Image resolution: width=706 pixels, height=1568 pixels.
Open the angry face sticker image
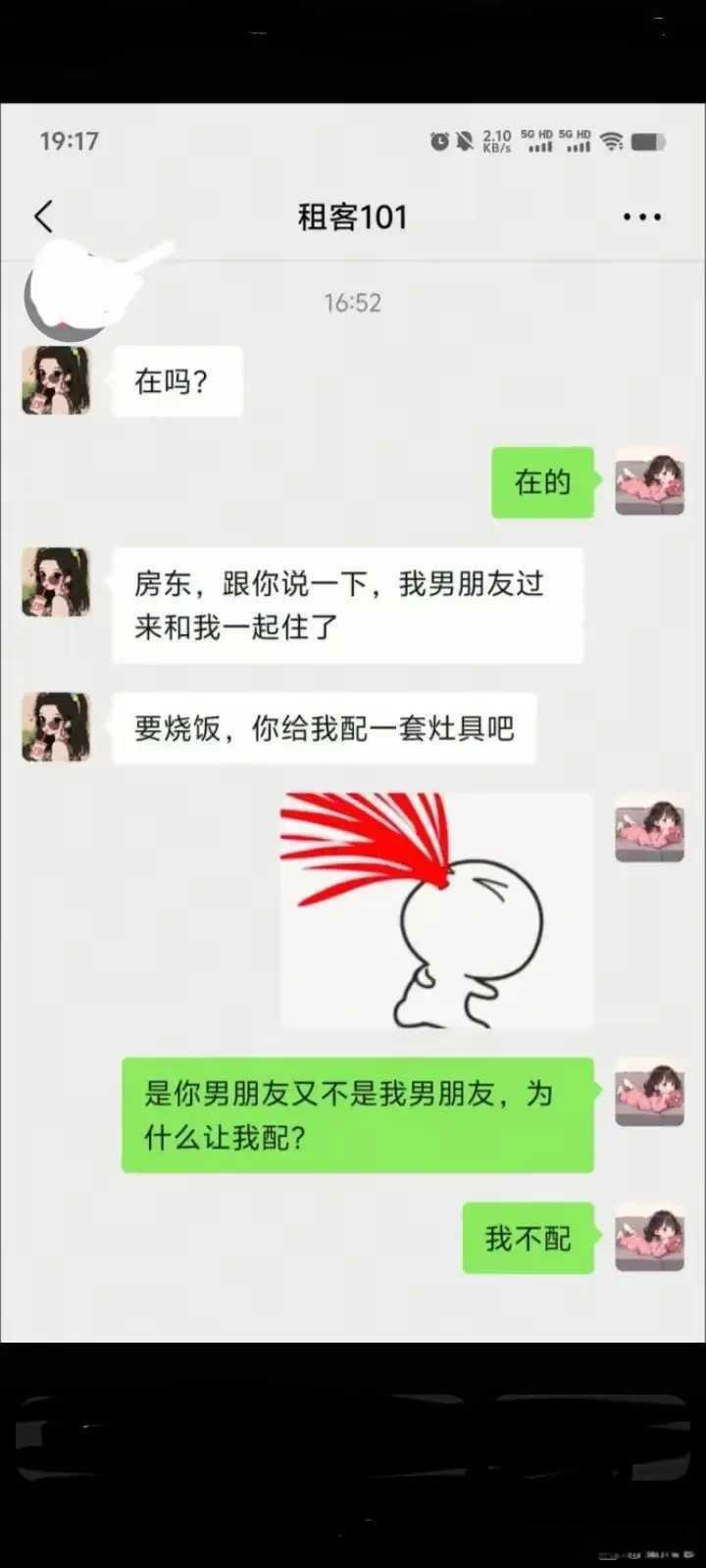[436, 909]
